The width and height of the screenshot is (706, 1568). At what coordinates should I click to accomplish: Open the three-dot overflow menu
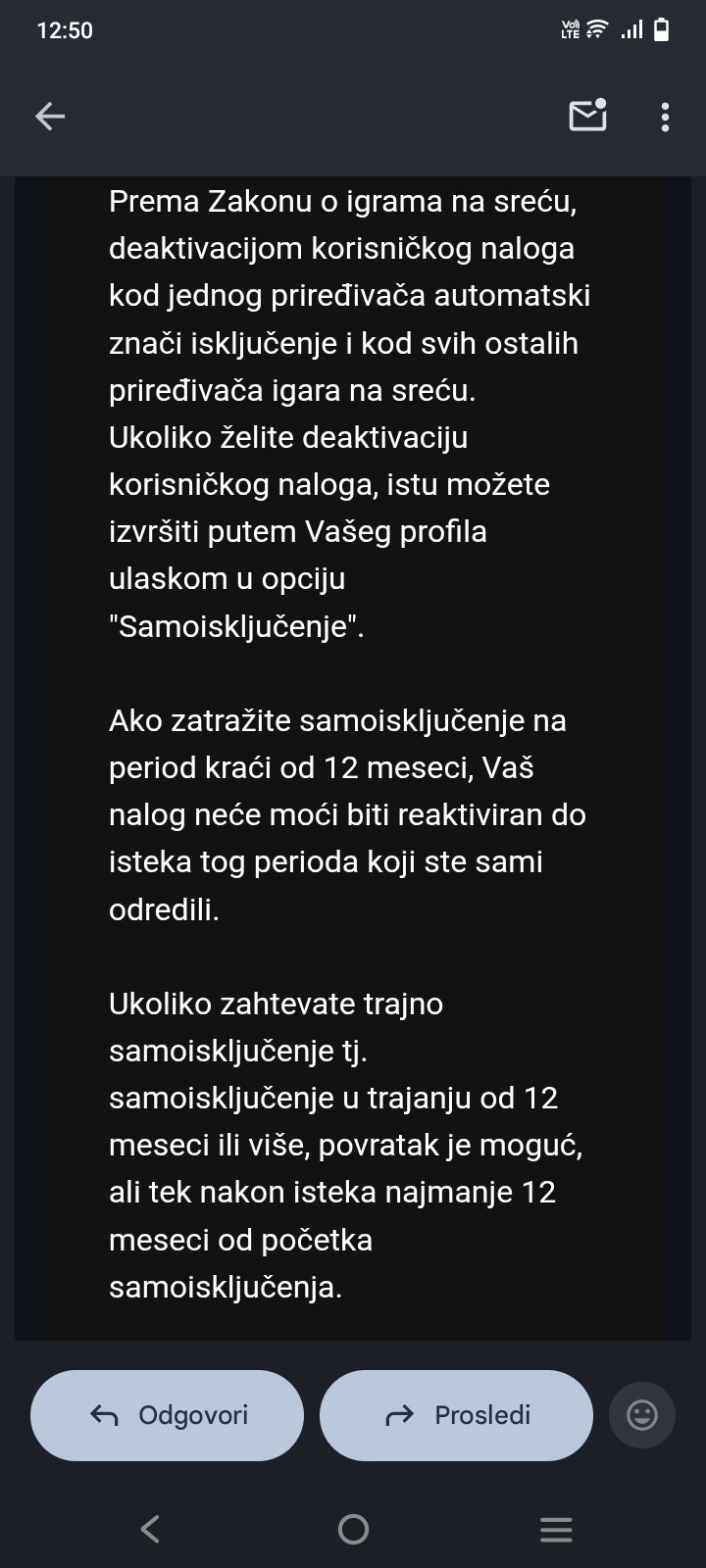[x=665, y=117]
